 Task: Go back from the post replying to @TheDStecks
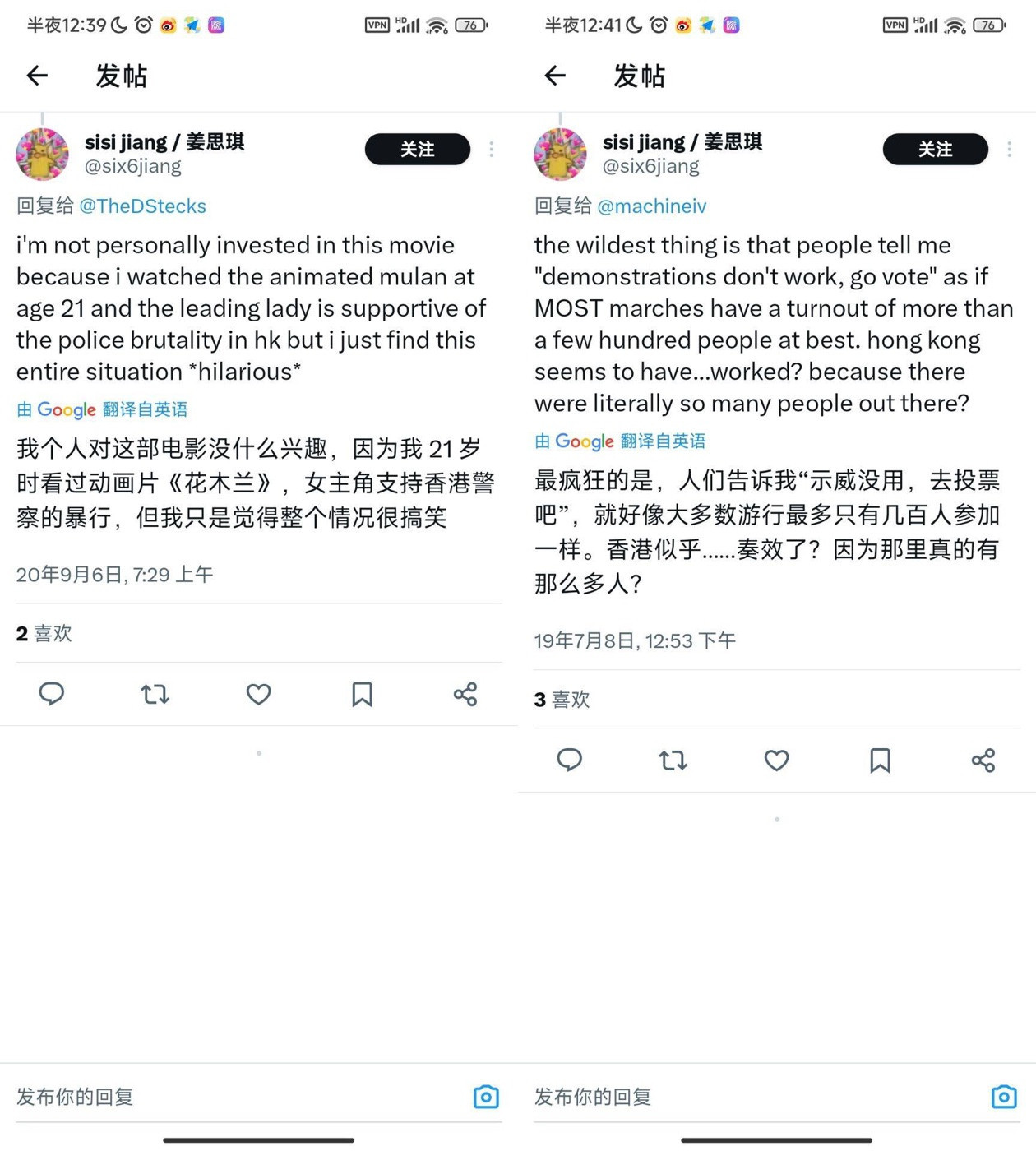click(x=37, y=76)
